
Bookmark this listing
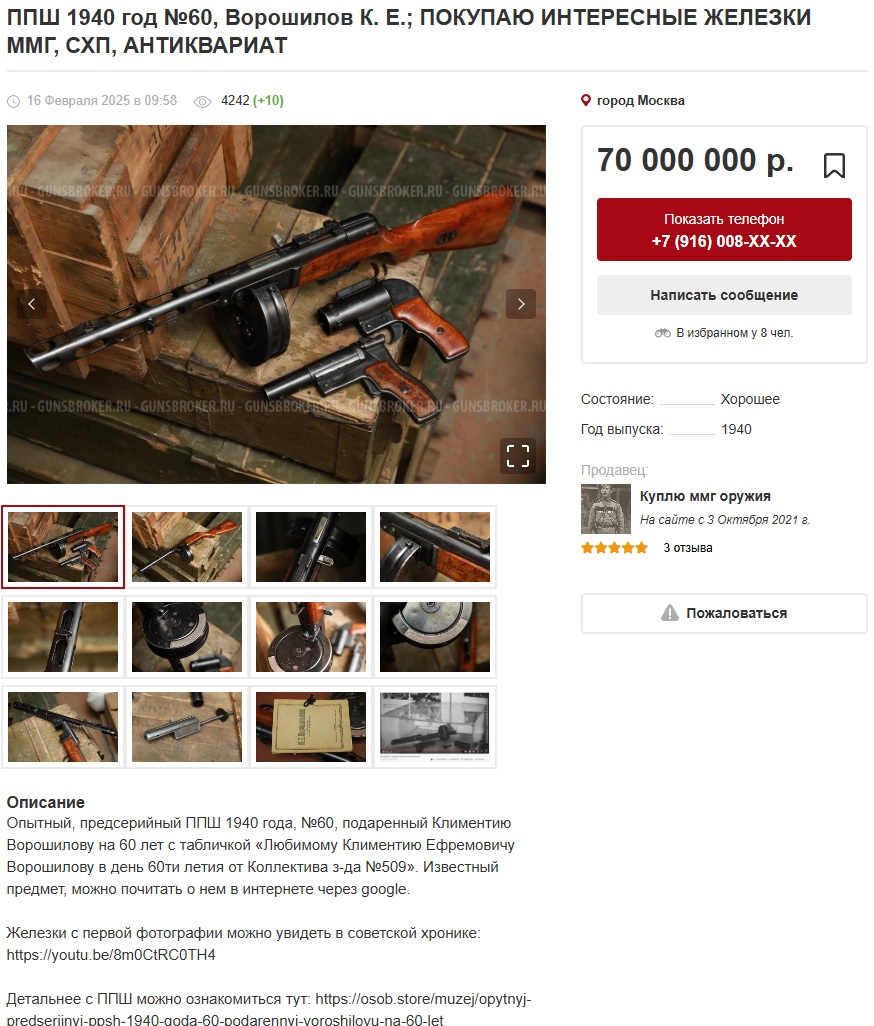[x=833, y=165]
